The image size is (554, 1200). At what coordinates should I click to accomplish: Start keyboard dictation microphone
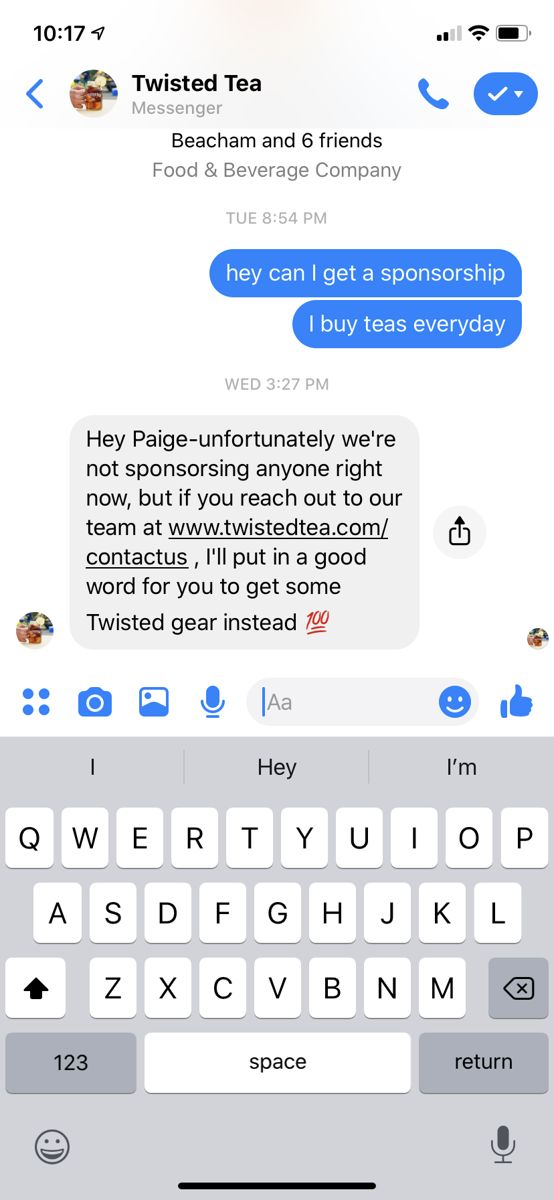[x=502, y=1145]
